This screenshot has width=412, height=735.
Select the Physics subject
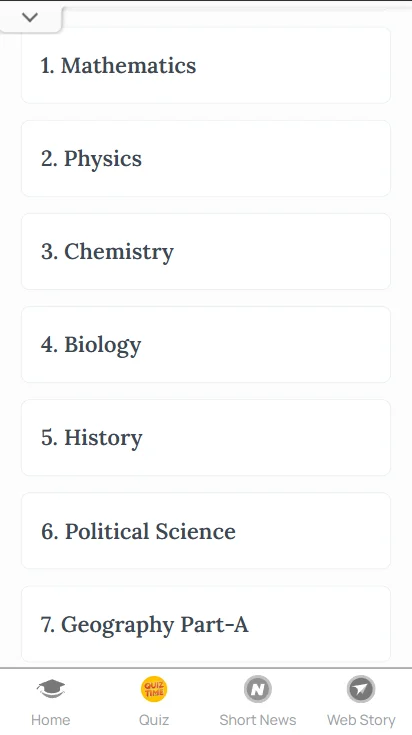(206, 158)
